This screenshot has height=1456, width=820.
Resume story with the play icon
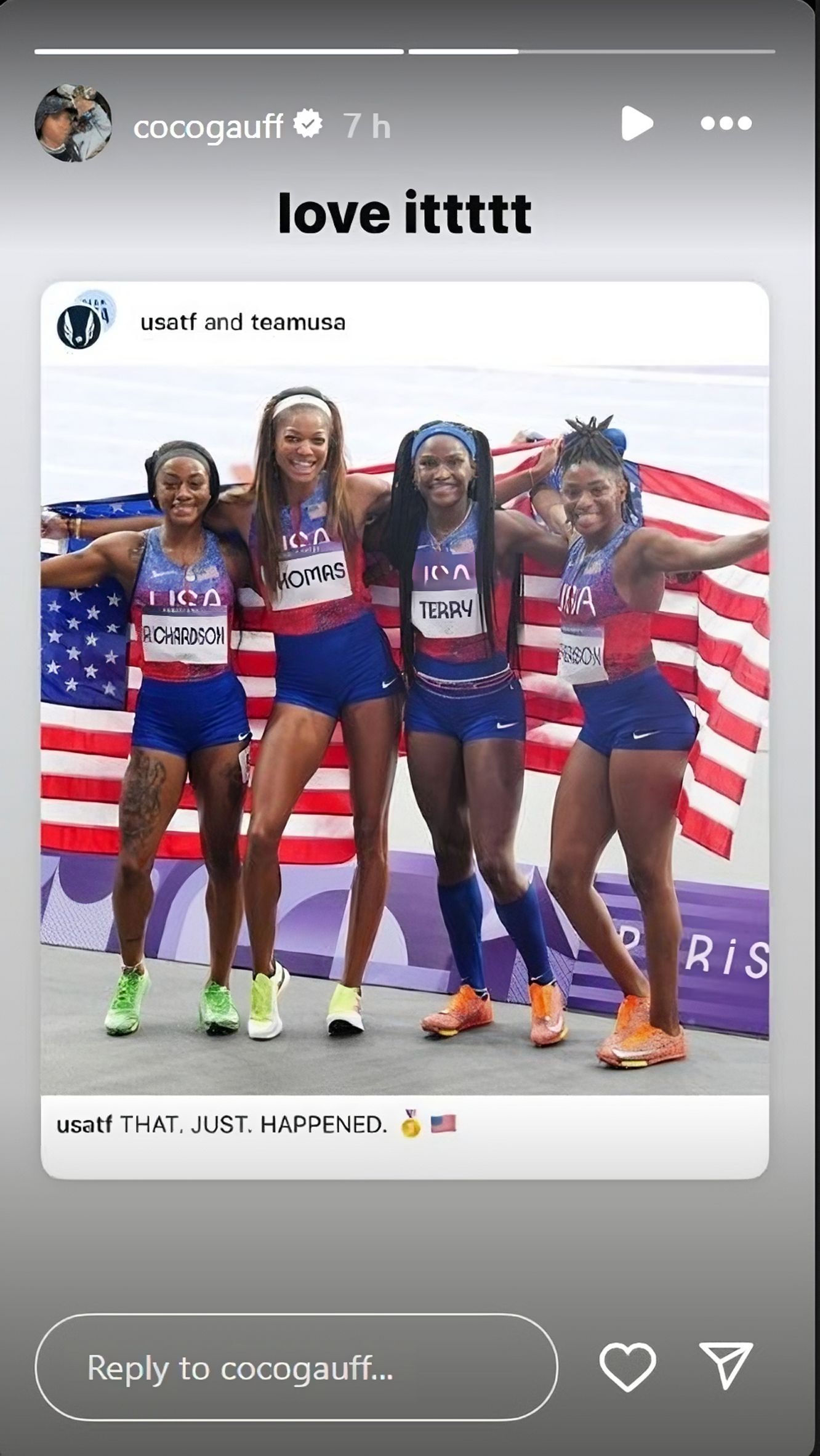[x=636, y=124]
